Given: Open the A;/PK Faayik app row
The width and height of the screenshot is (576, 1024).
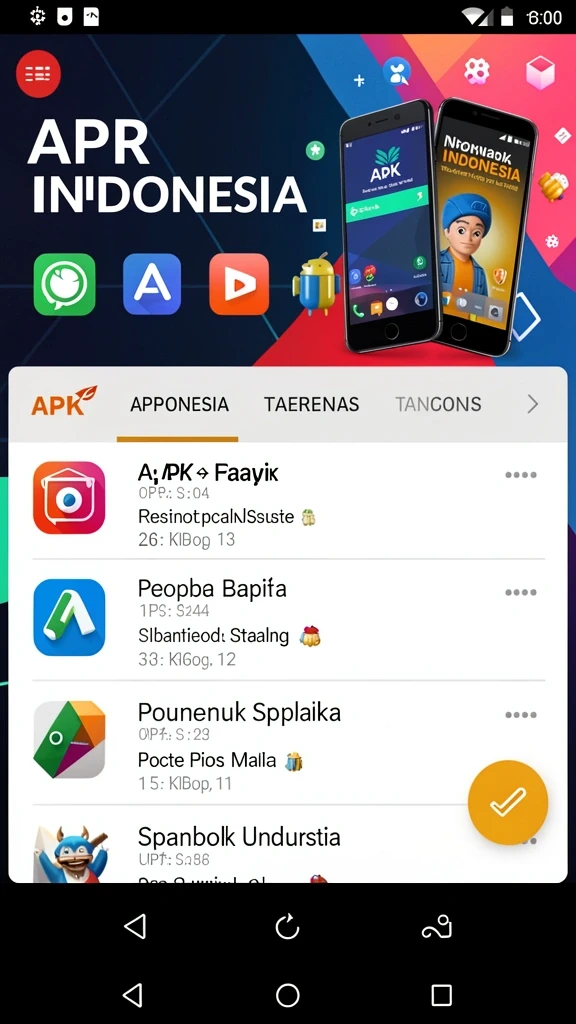Looking at the screenshot, I should (x=288, y=501).
